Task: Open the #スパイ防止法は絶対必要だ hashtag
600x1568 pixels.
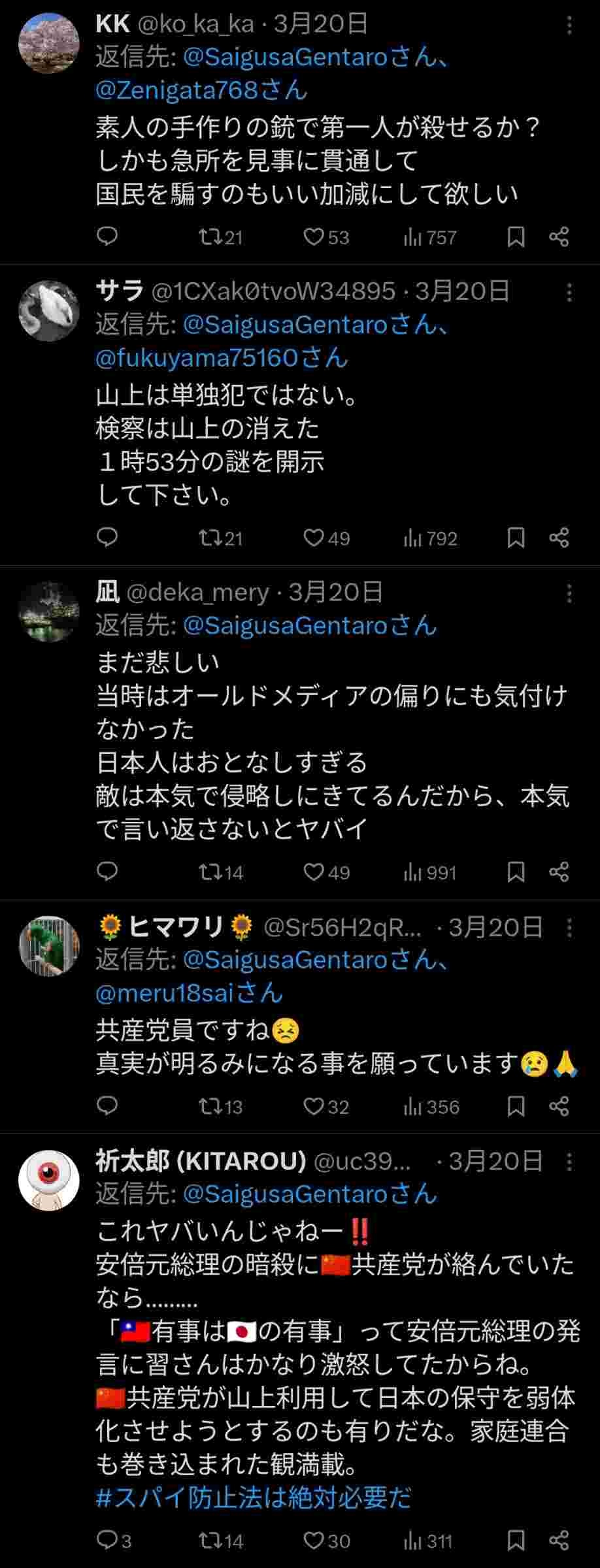Action: (253, 1498)
